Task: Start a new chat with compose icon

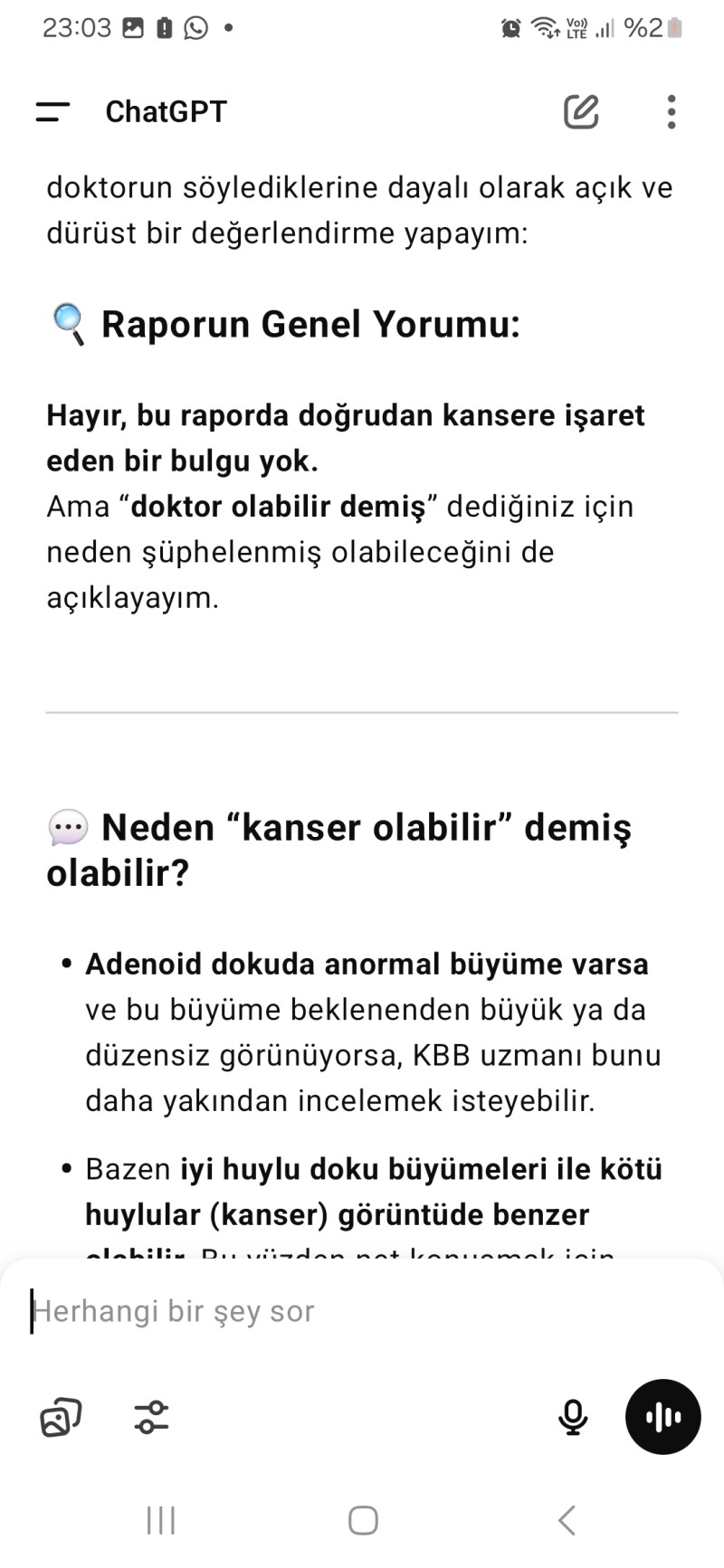Action: [581, 112]
